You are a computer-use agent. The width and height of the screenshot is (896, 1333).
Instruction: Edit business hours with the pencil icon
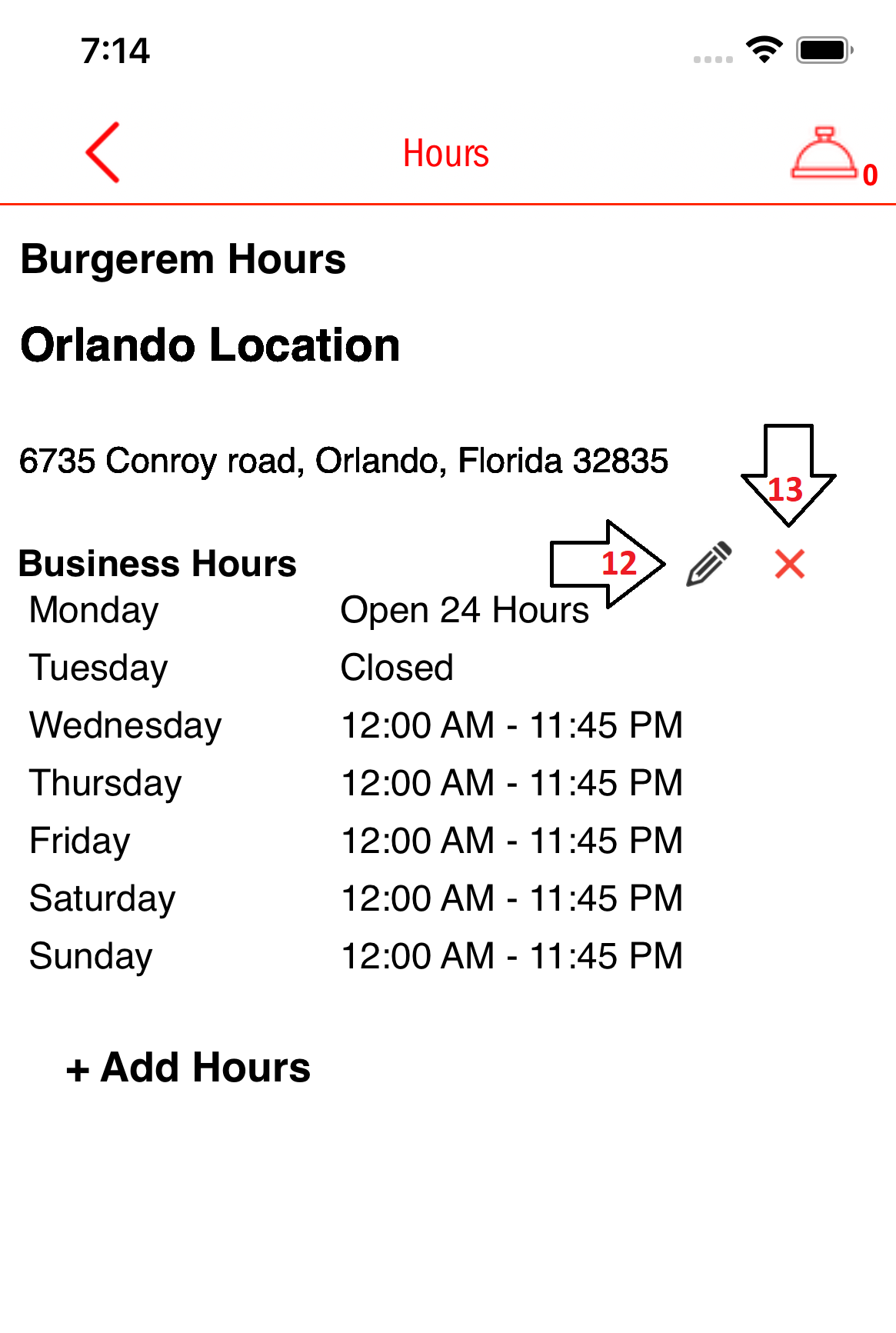coord(708,564)
